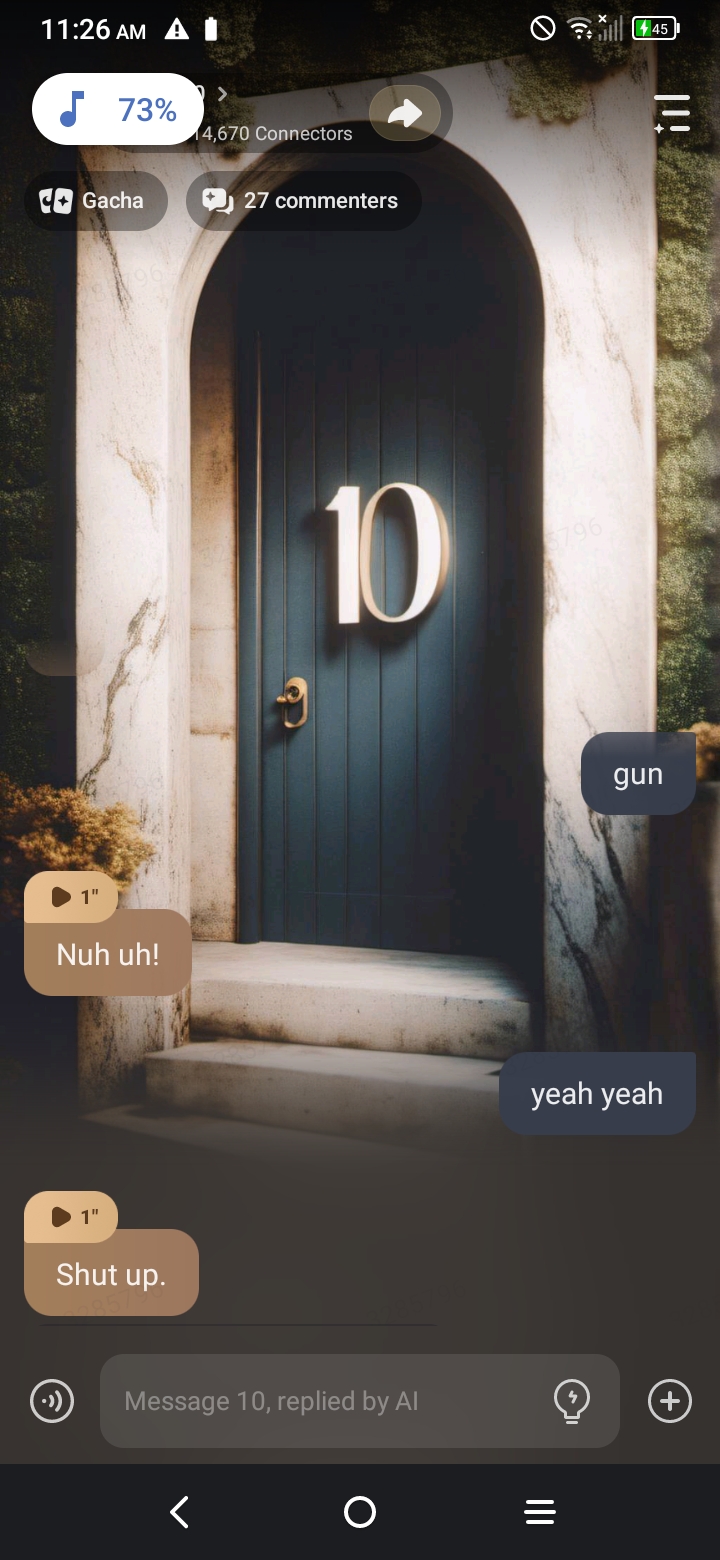View the 27 commenters
This screenshot has width=720, height=1560.
303,201
